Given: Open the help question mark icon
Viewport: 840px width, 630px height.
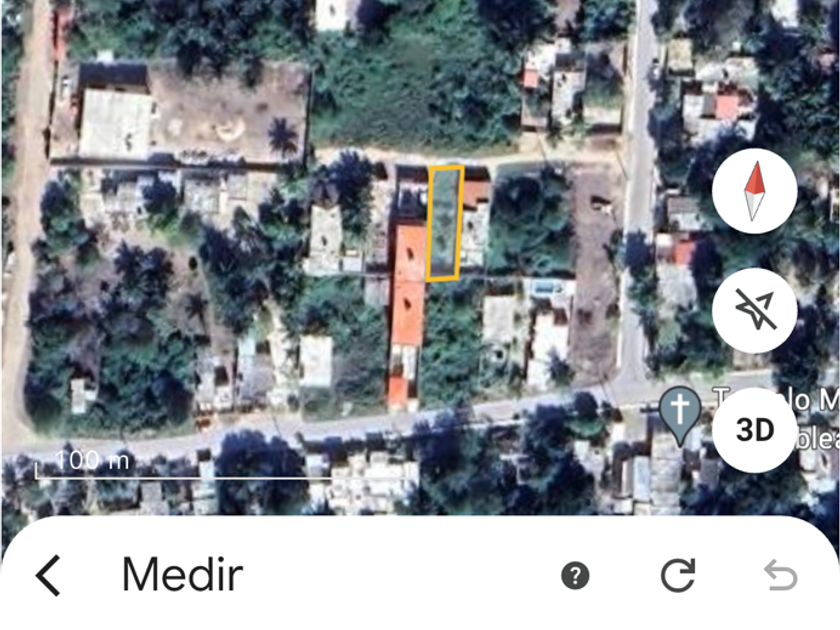Looking at the screenshot, I should coord(575,575).
